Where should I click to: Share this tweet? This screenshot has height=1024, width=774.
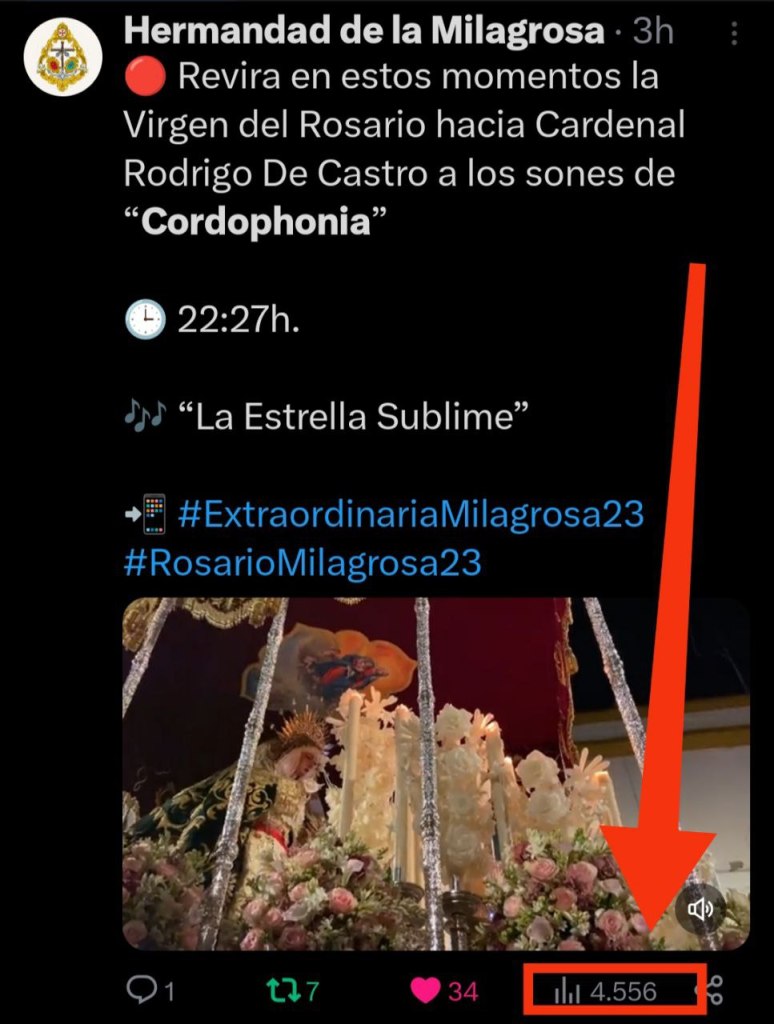[715, 991]
